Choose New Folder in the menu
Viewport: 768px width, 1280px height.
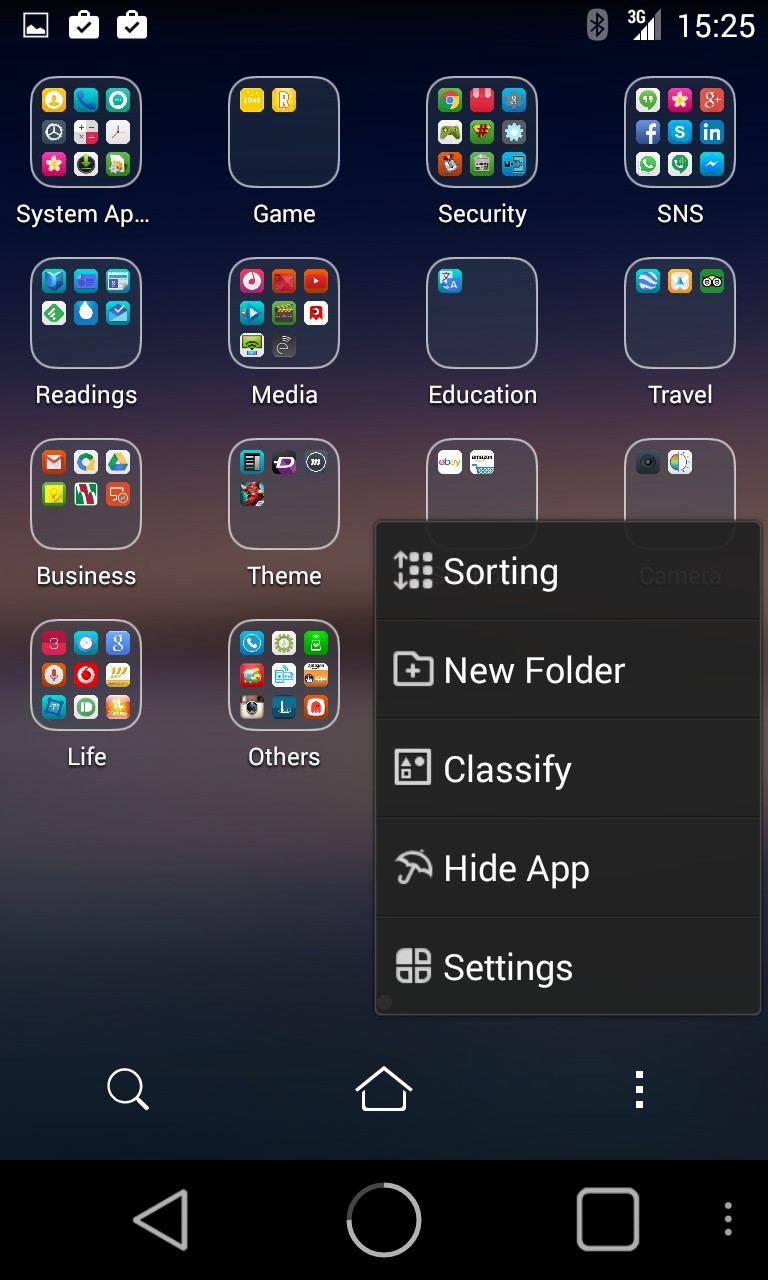[568, 669]
